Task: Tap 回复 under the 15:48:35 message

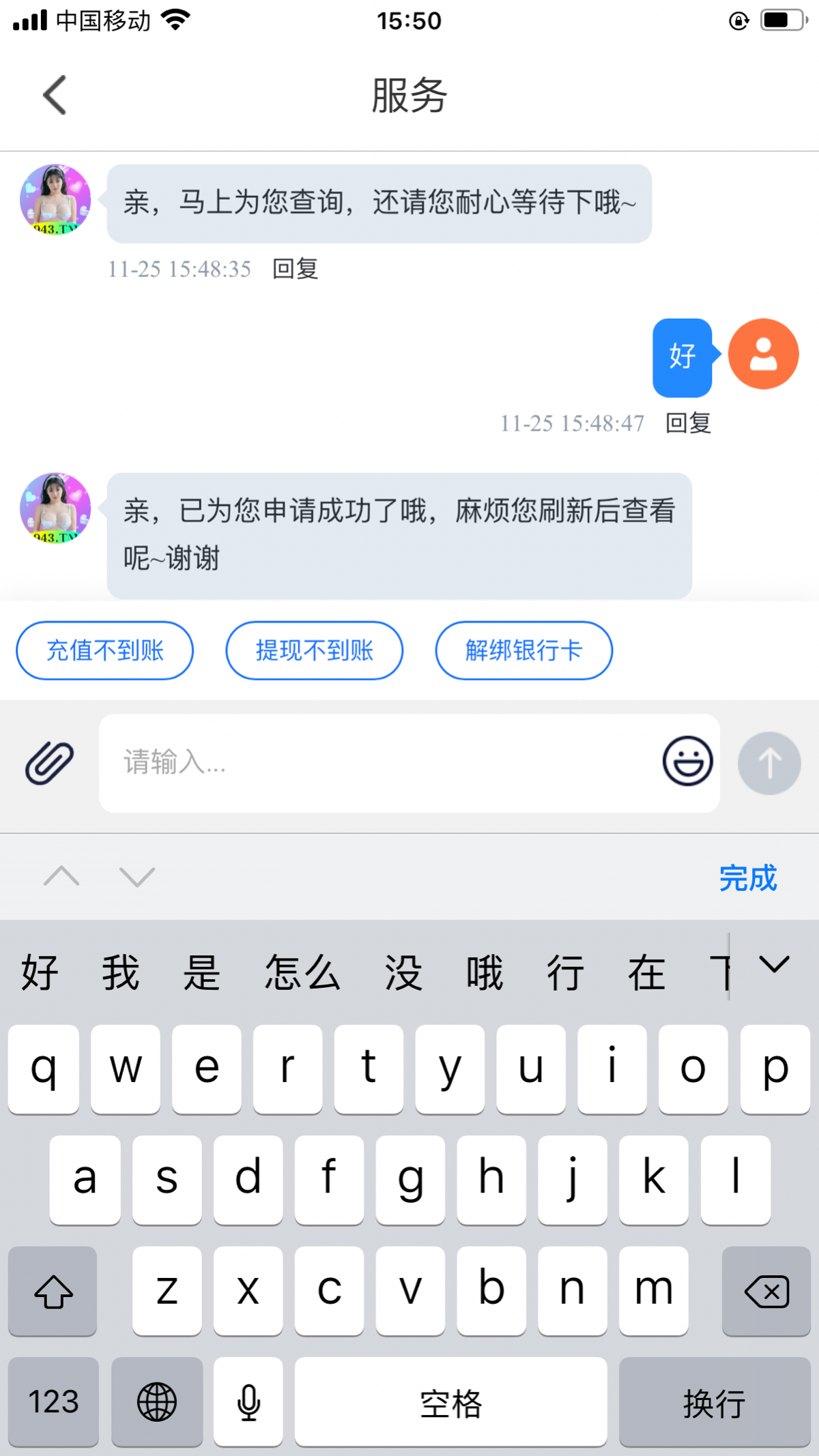Action: [x=296, y=269]
